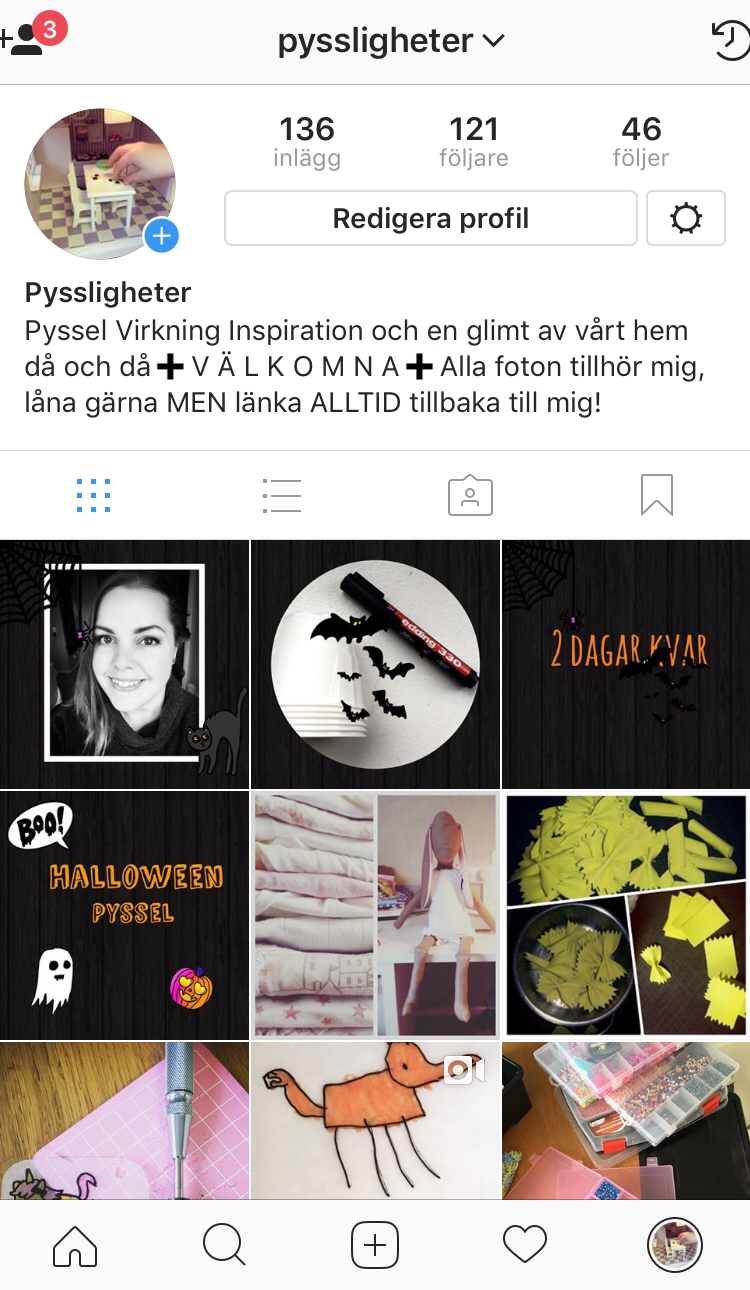The height and width of the screenshot is (1290, 750).
Task: Open the Halloween Pyssel post
Action: (x=124, y=916)
